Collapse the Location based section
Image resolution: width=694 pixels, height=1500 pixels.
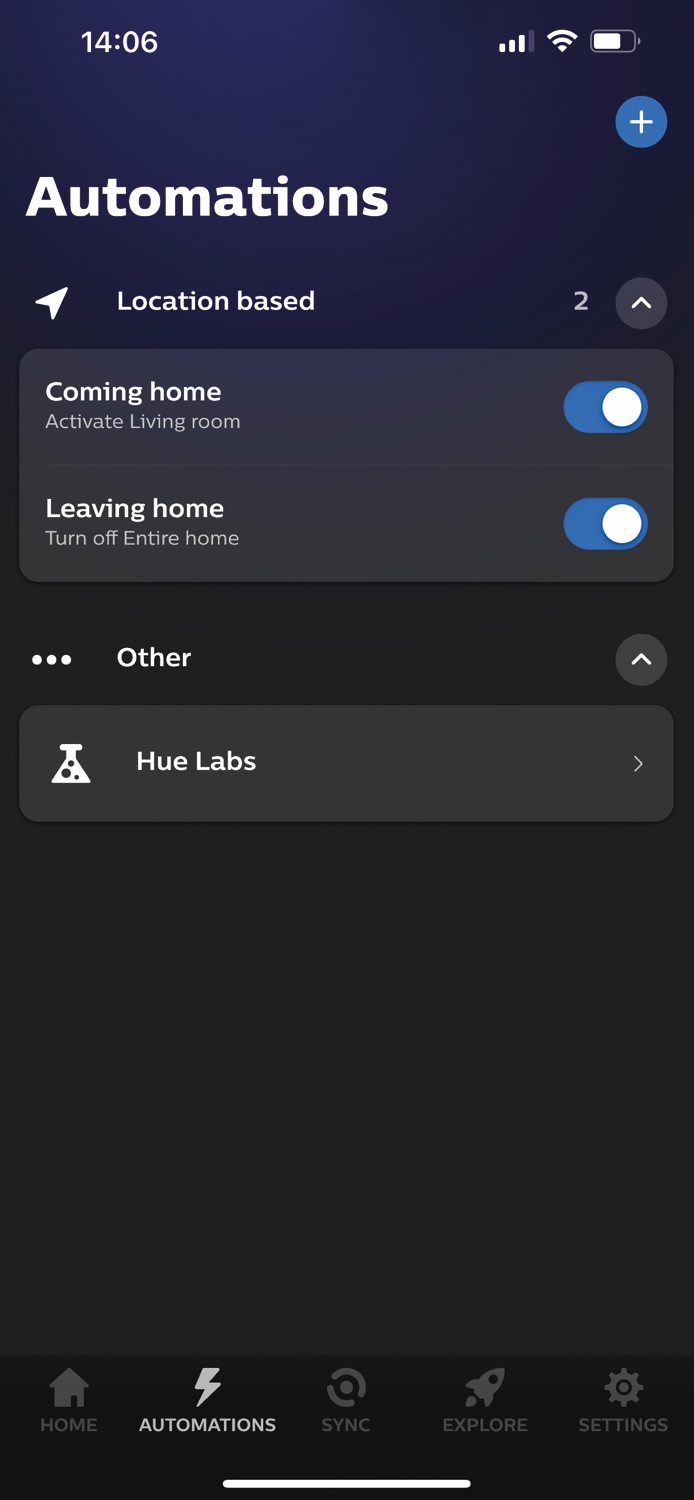pyautogui.click(x=641, y=302)
